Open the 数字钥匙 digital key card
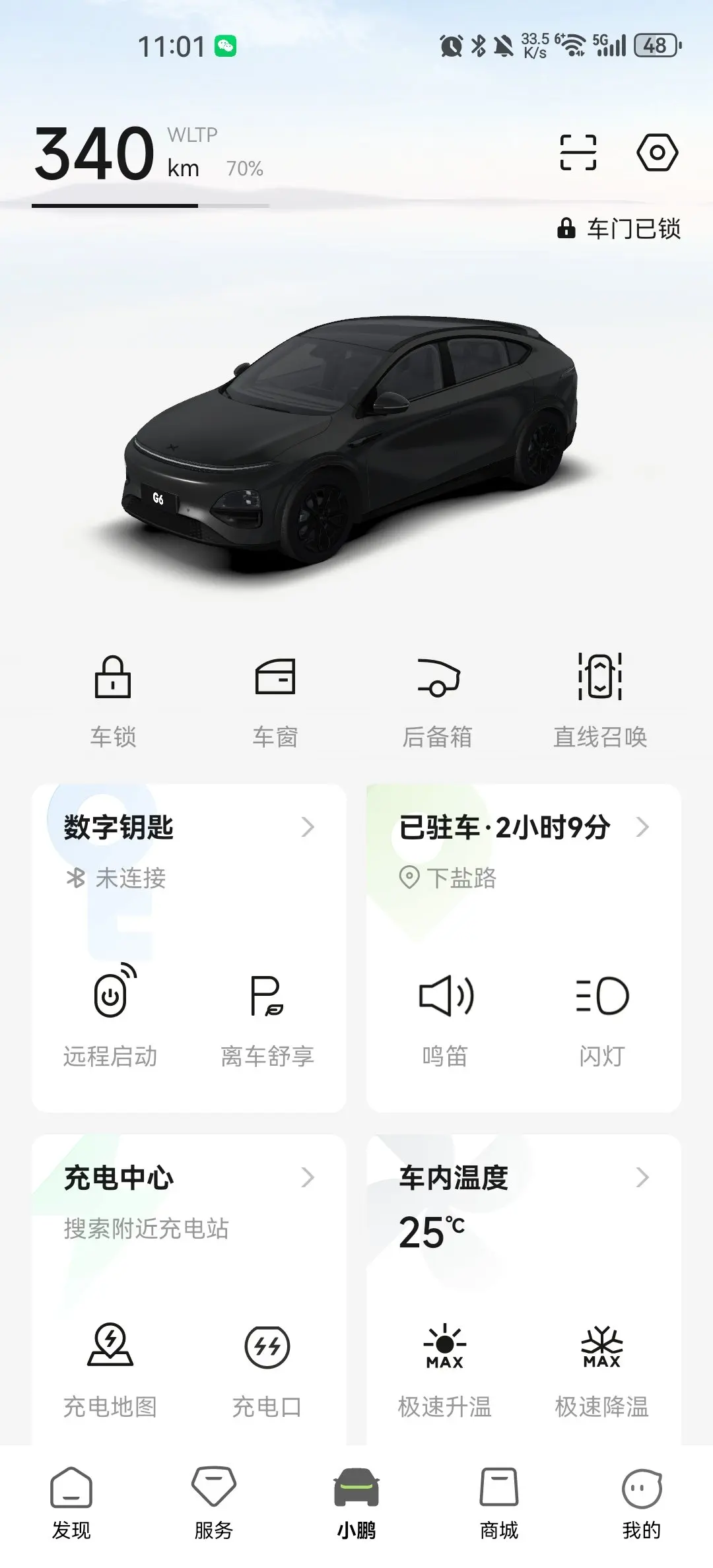713x1568 pixels. [x=189, y=828]
